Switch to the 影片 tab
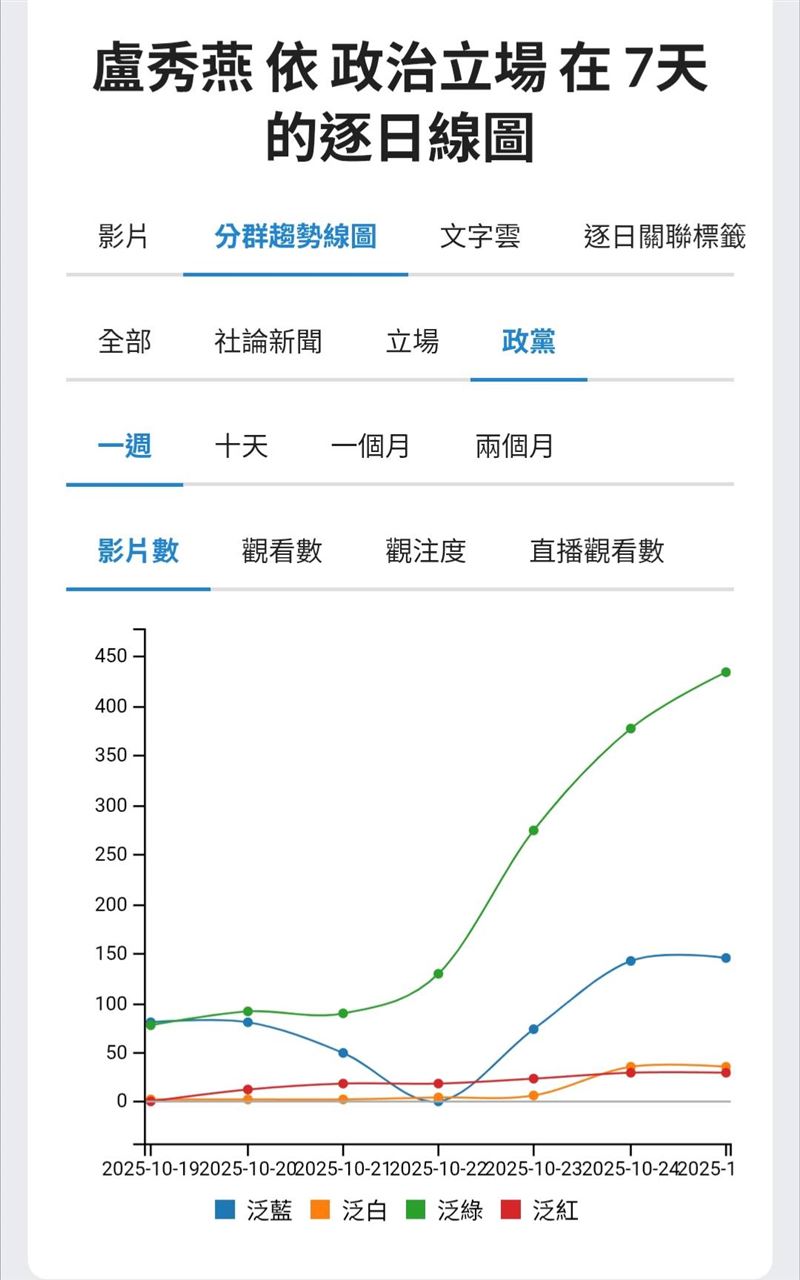 click(x=124, y=237)
